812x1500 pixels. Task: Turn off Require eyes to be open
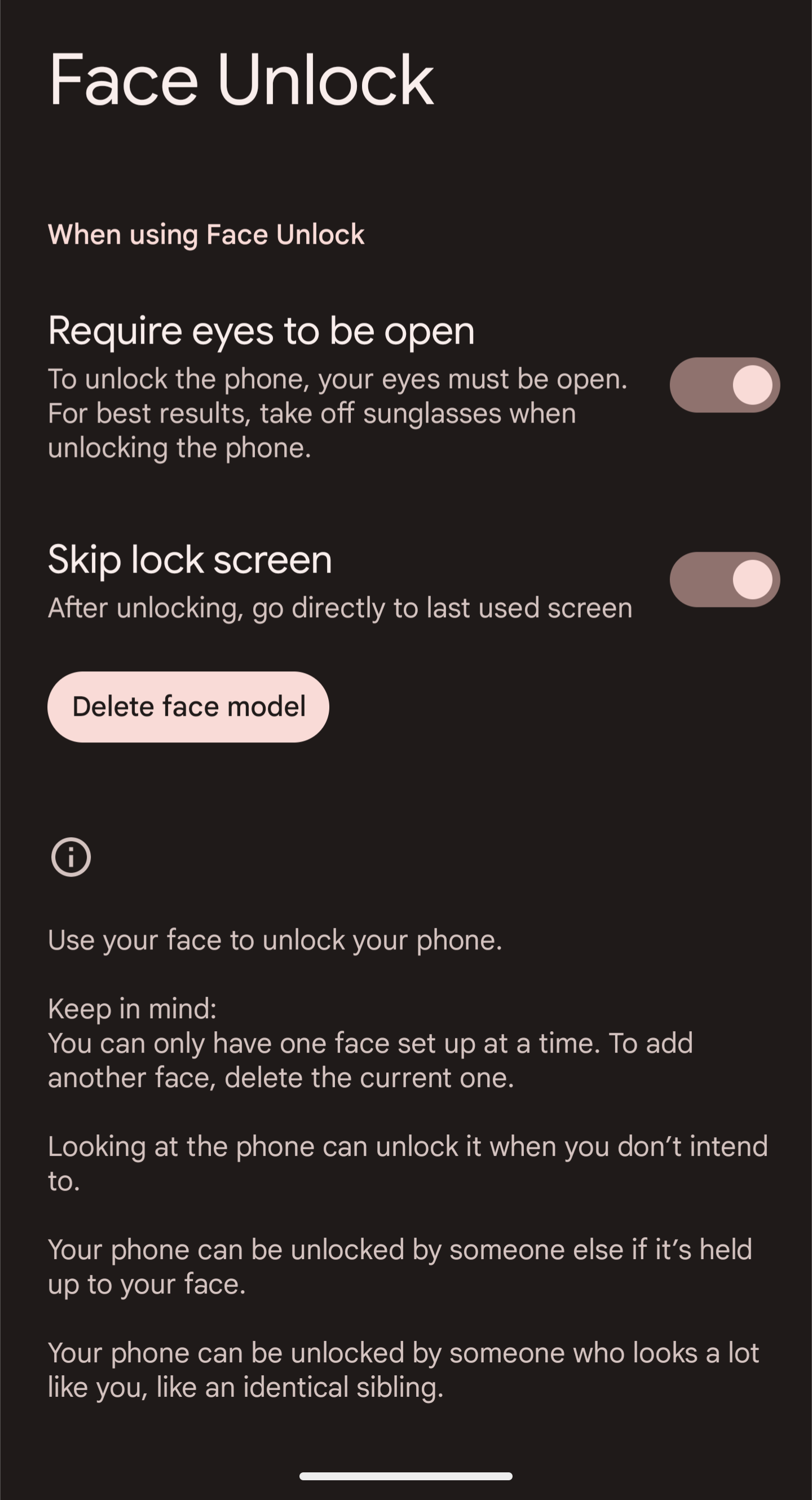click(x=724, y=385)
